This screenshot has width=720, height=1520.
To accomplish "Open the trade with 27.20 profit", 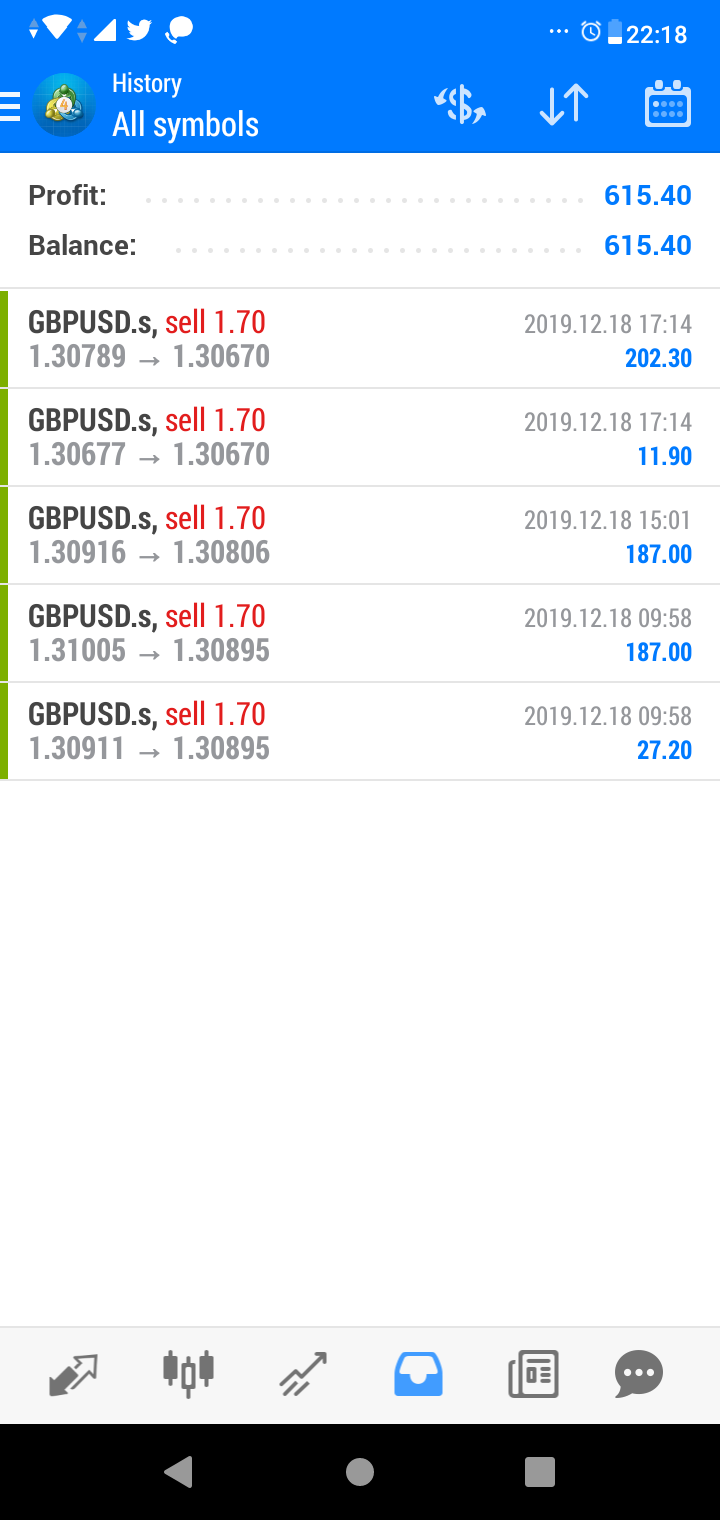I will (x=360, y=731).
